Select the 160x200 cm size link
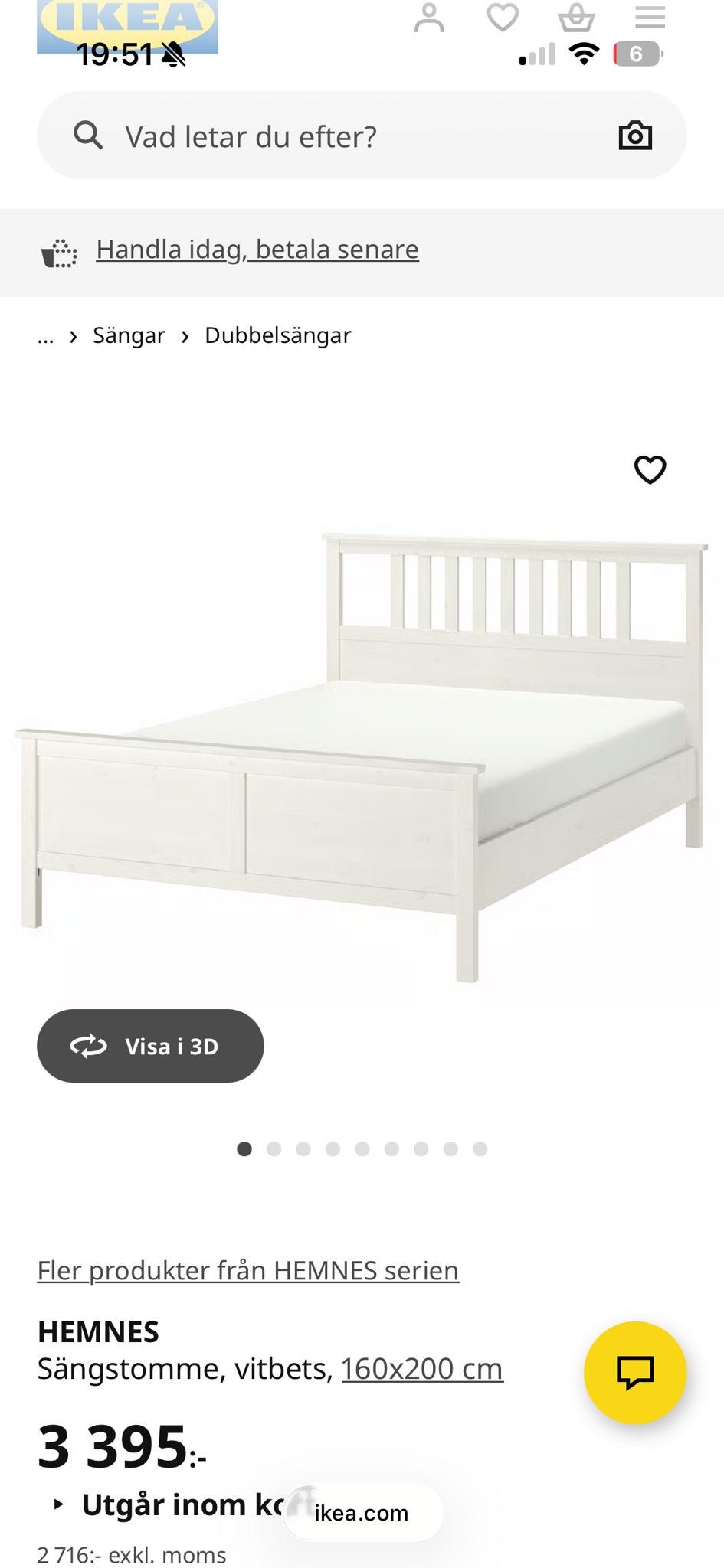This screenshot has width=724, height=1568. [421, 1369]
